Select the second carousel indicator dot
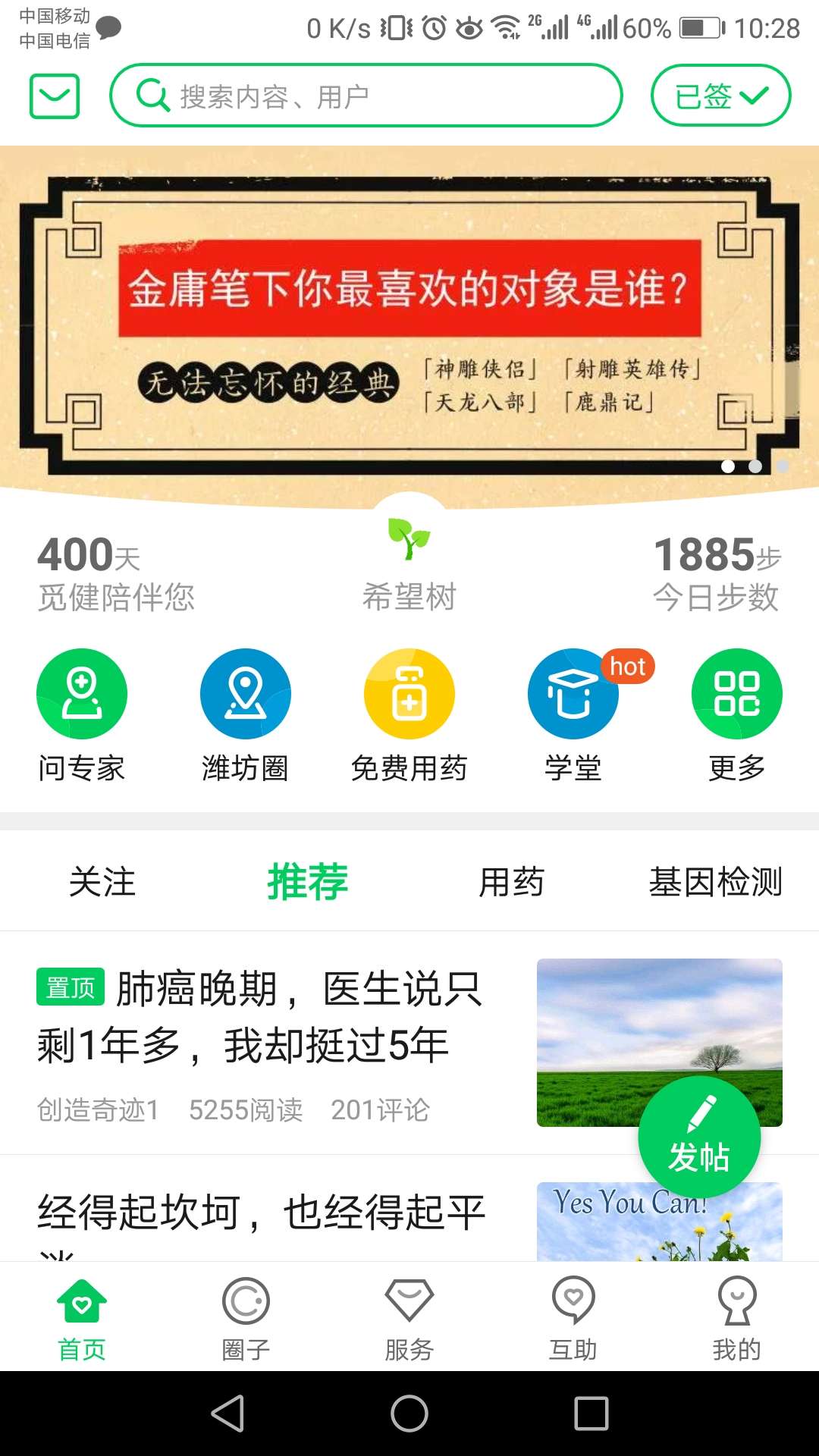The image size is (819, 1456). [x=755, y=468]
